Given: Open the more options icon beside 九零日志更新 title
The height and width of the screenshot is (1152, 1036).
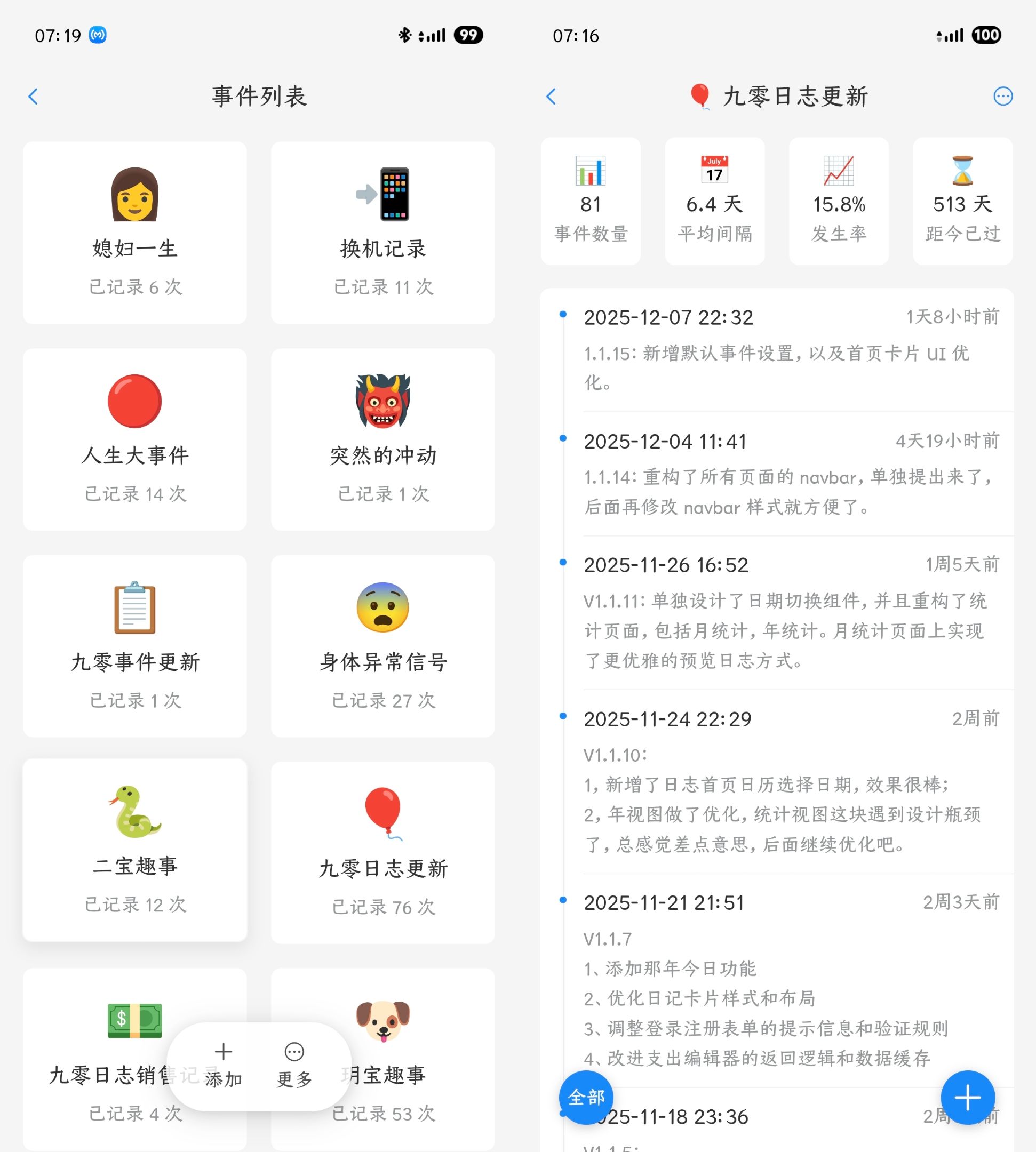Looking at the screenshot, I should point(1002,96).
